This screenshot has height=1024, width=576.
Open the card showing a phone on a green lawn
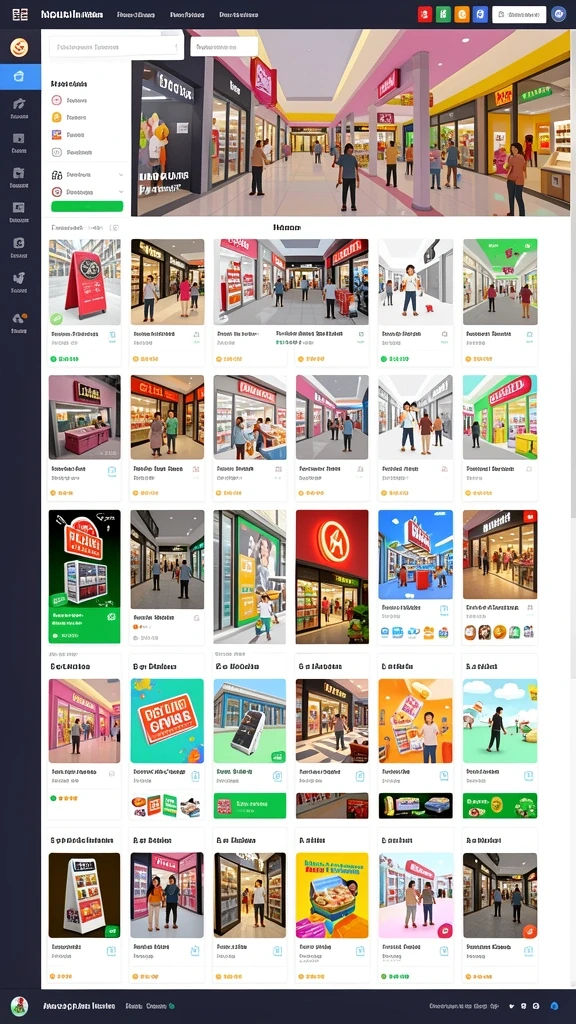[x=249, y=749]
